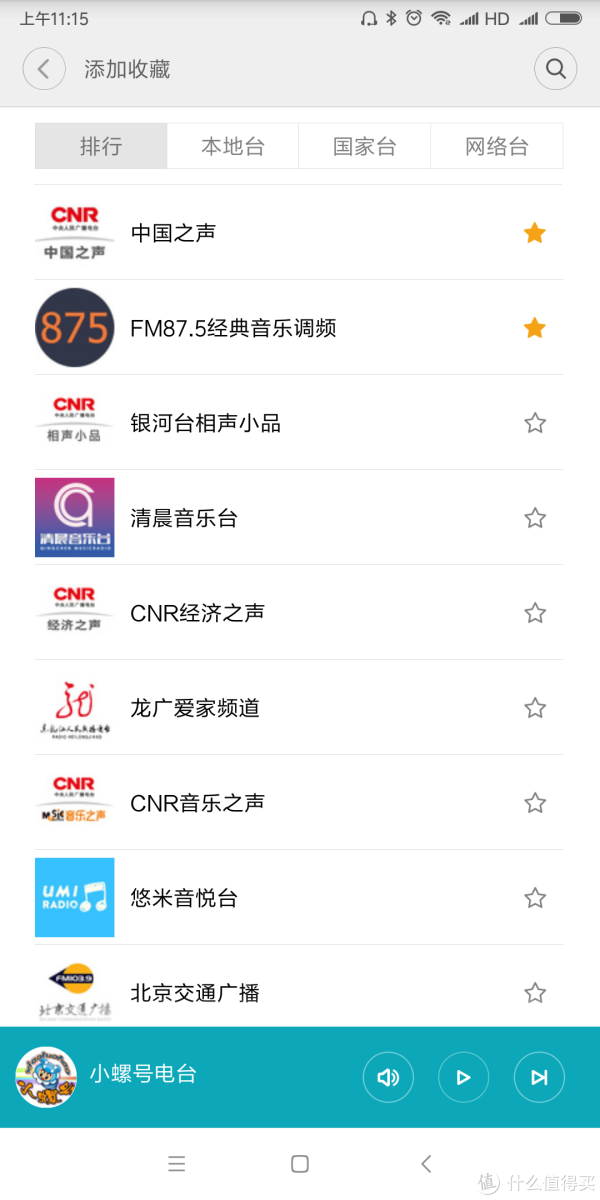
Task: Open 悠米音悦台 station
Action: pyautogui.click(x=299, y=898)
